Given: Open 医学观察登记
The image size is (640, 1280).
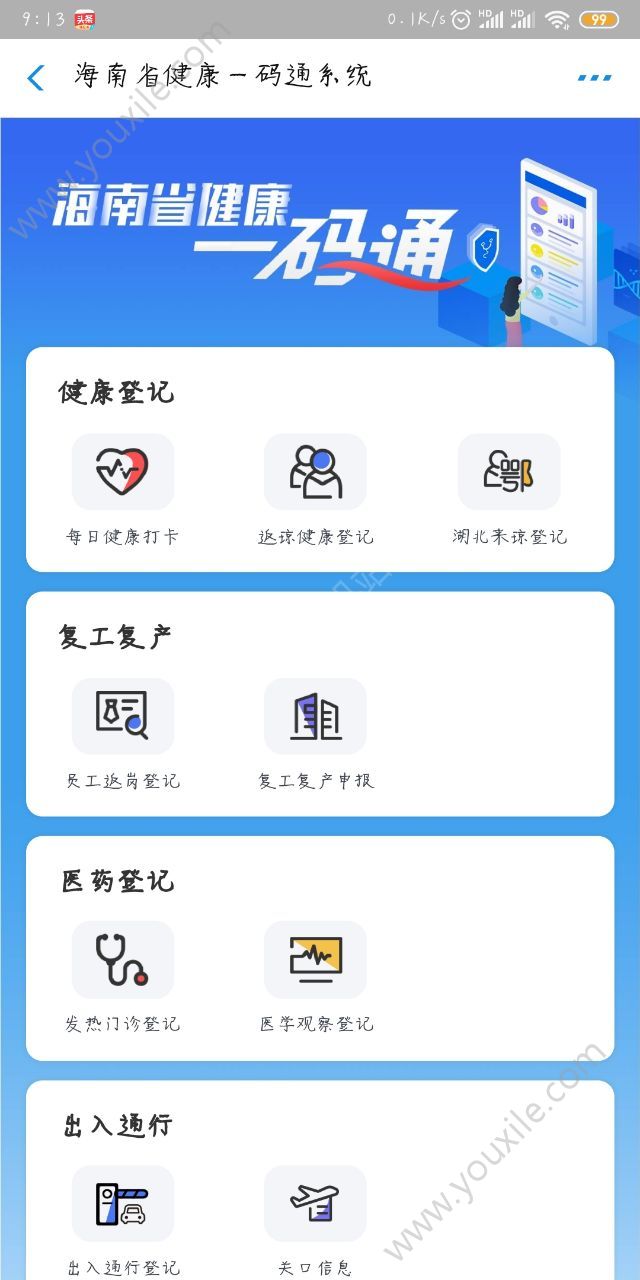Looking at the screenshot, I should 315,977.
